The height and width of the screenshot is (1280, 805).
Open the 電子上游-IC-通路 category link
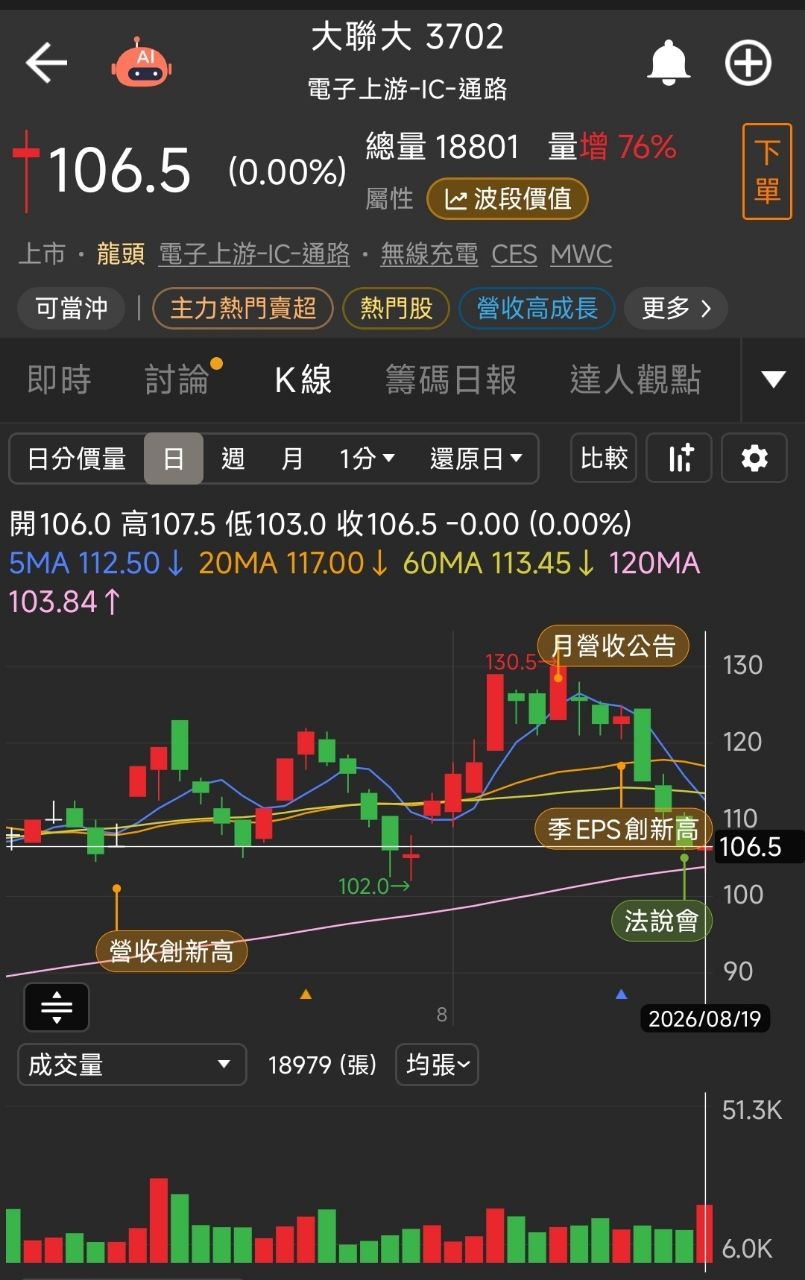click(x=254, y=254)
